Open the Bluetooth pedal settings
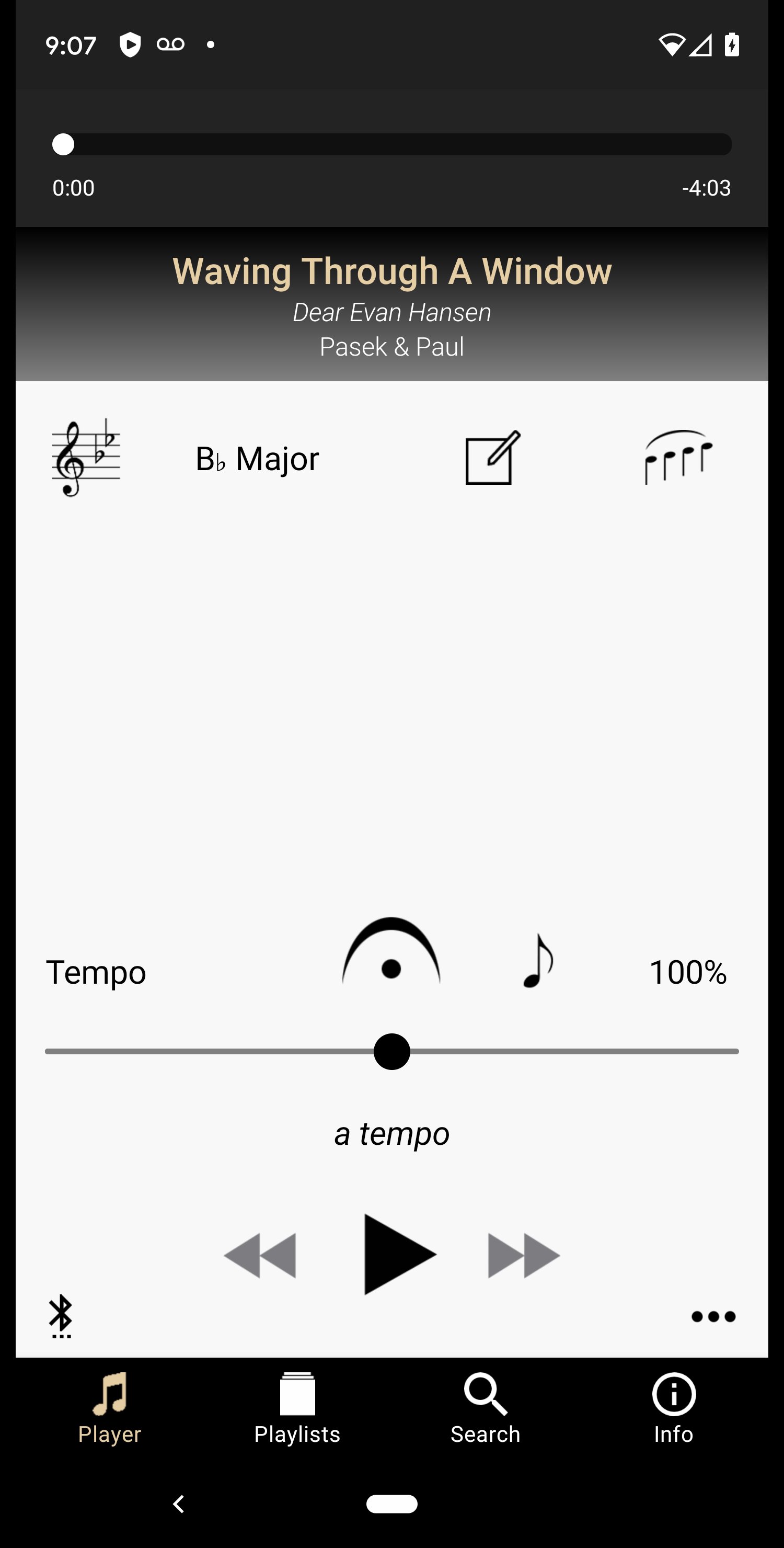Screen dimensions: 784x1548 [61, 1316]
